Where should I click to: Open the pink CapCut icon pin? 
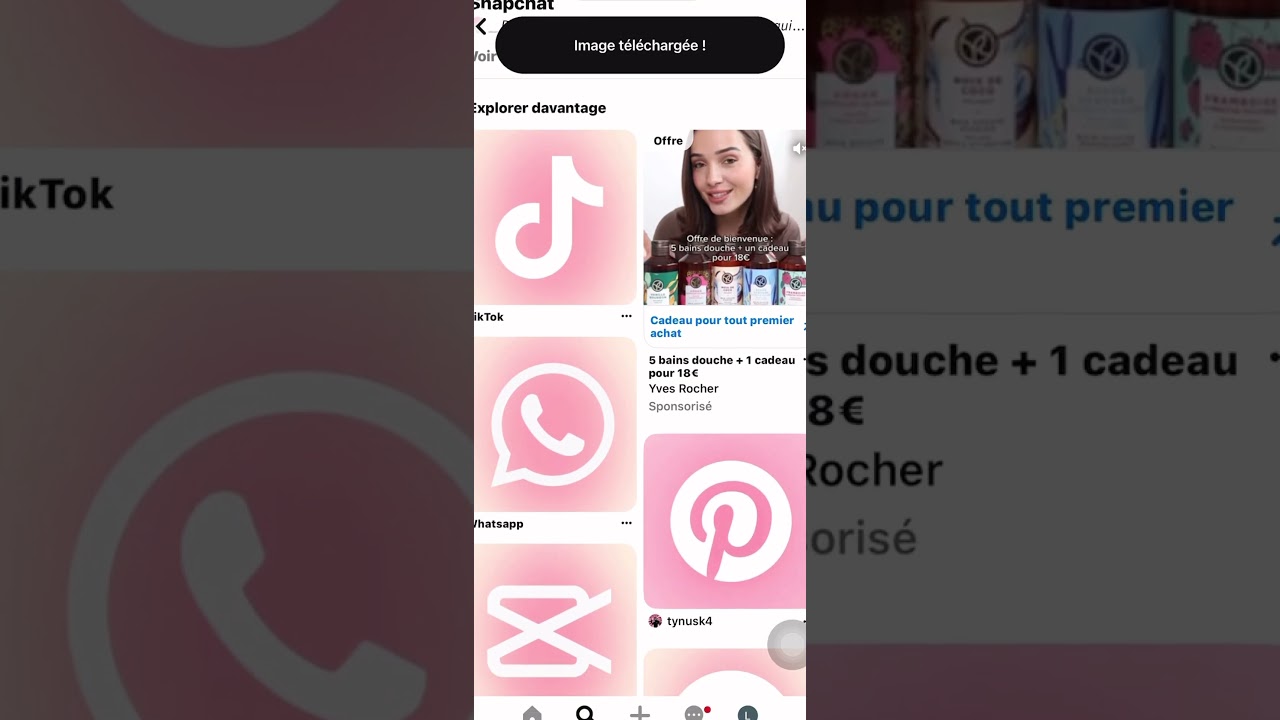(x=555, y=620)
